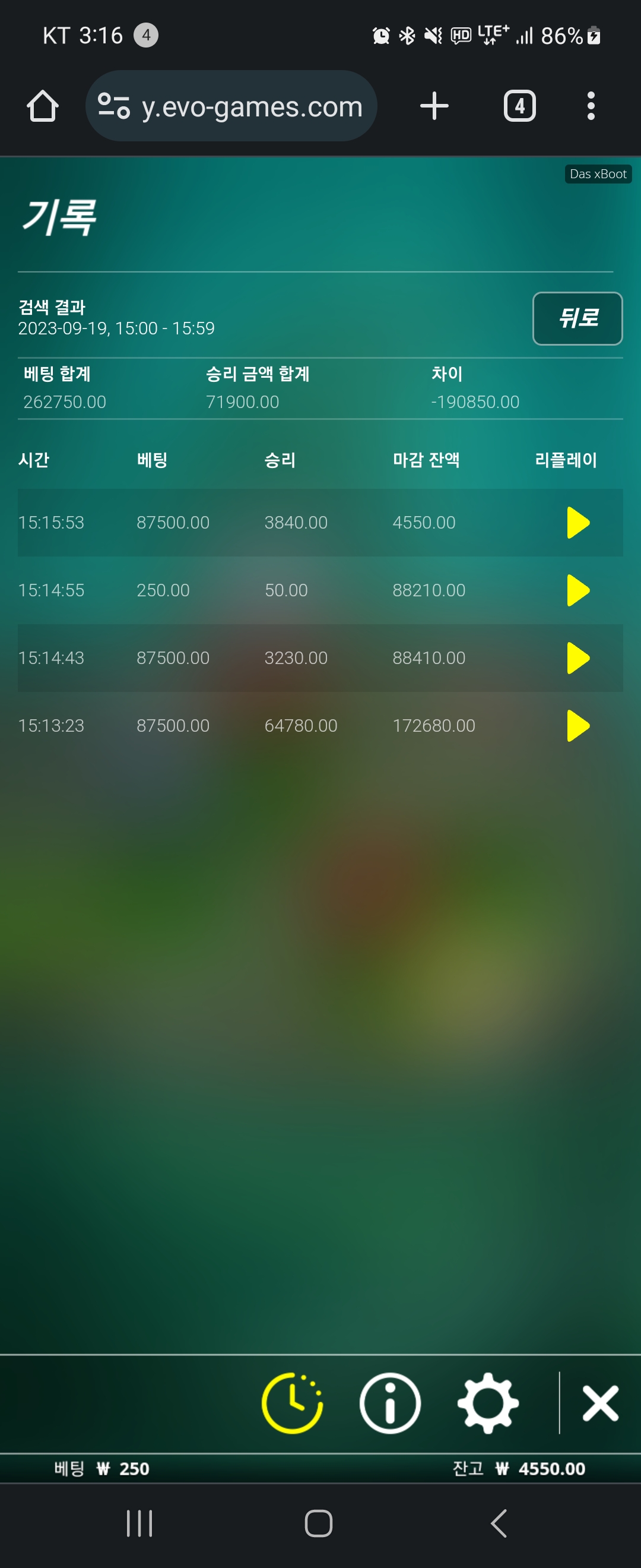
Task: Open the browser overflow menu
Action: 591,106
